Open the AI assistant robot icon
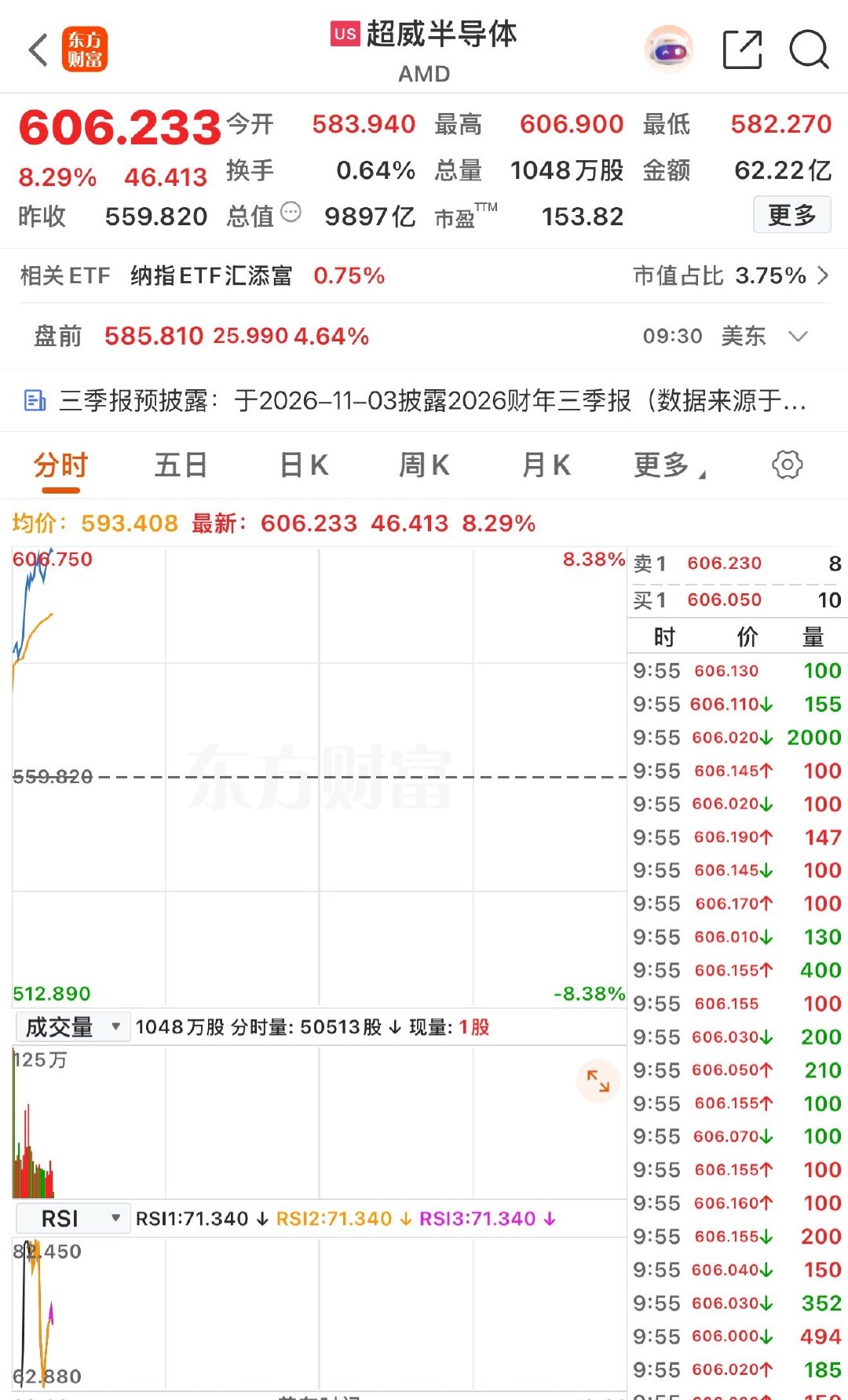This screenshot has height=1400, width=848. [669, 49]
